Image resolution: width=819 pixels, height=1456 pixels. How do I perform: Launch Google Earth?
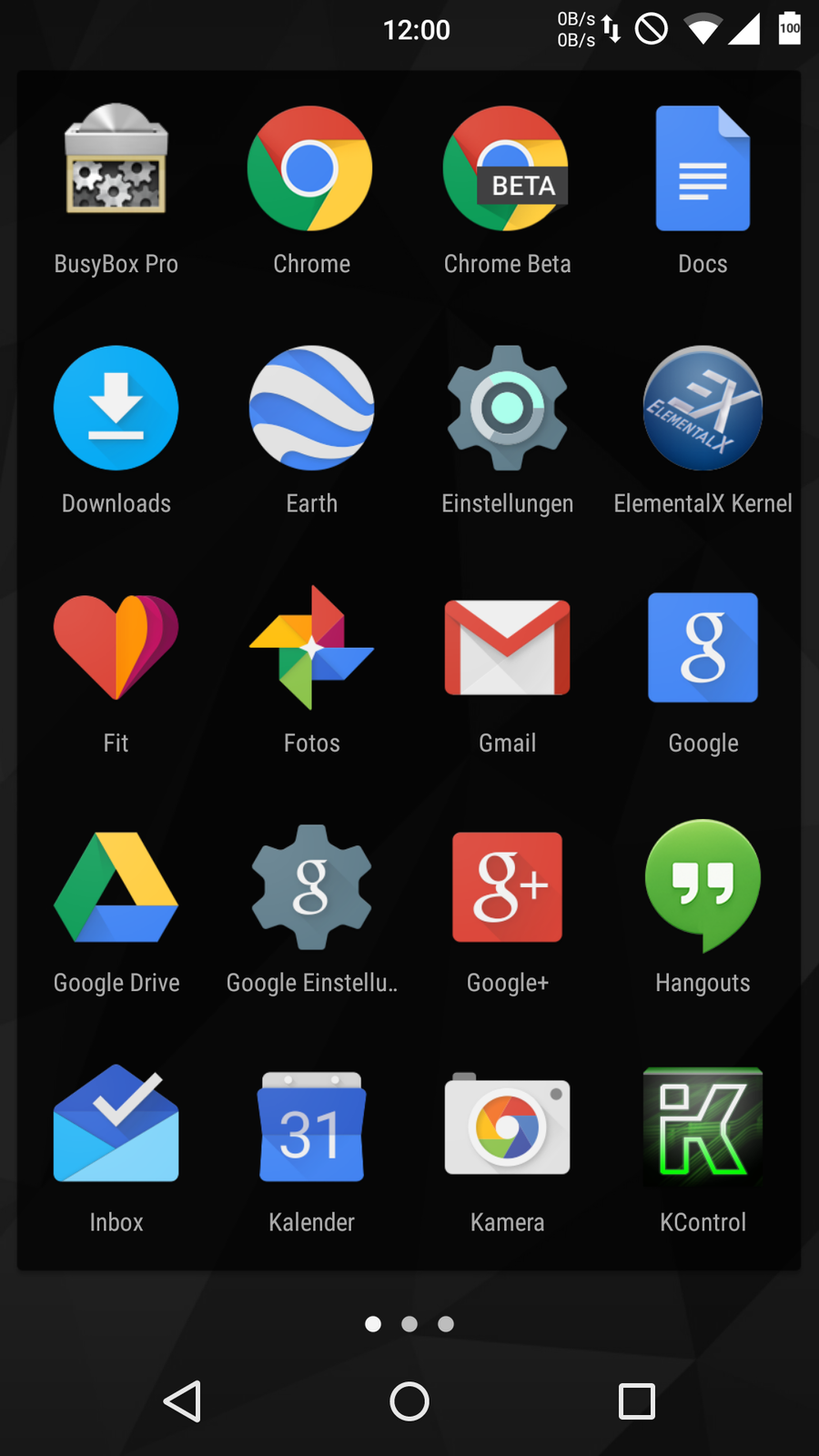click(x=311, y=409)
